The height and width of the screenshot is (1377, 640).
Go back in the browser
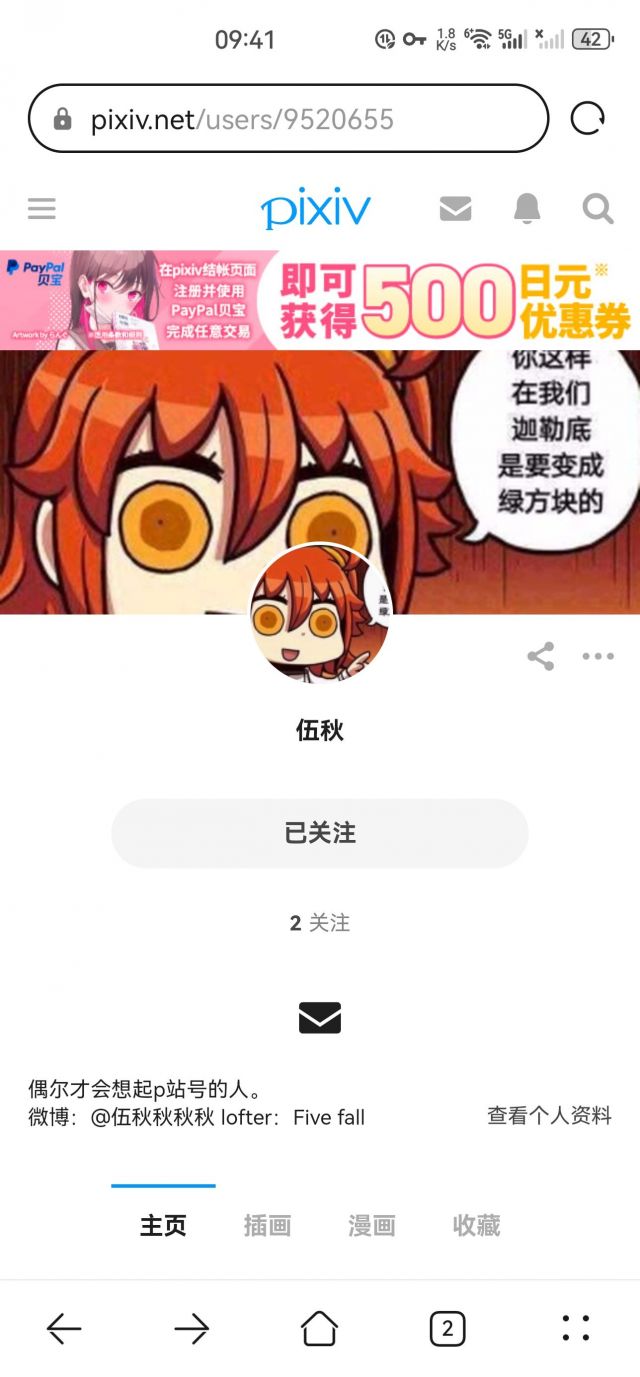pos(64,1328)
